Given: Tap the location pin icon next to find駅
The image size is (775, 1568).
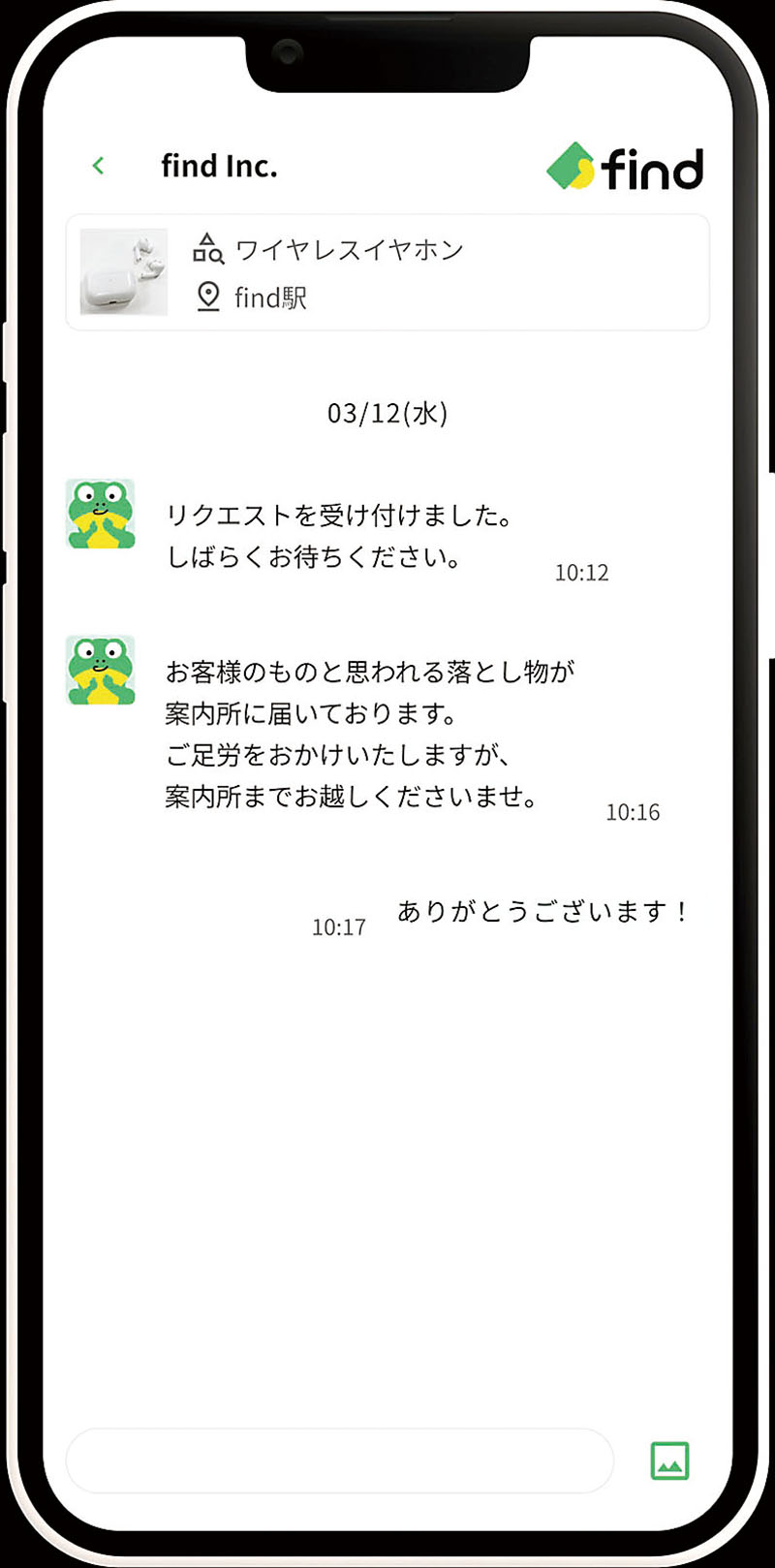Looking at the screenshot, I should tap(207, 298).
